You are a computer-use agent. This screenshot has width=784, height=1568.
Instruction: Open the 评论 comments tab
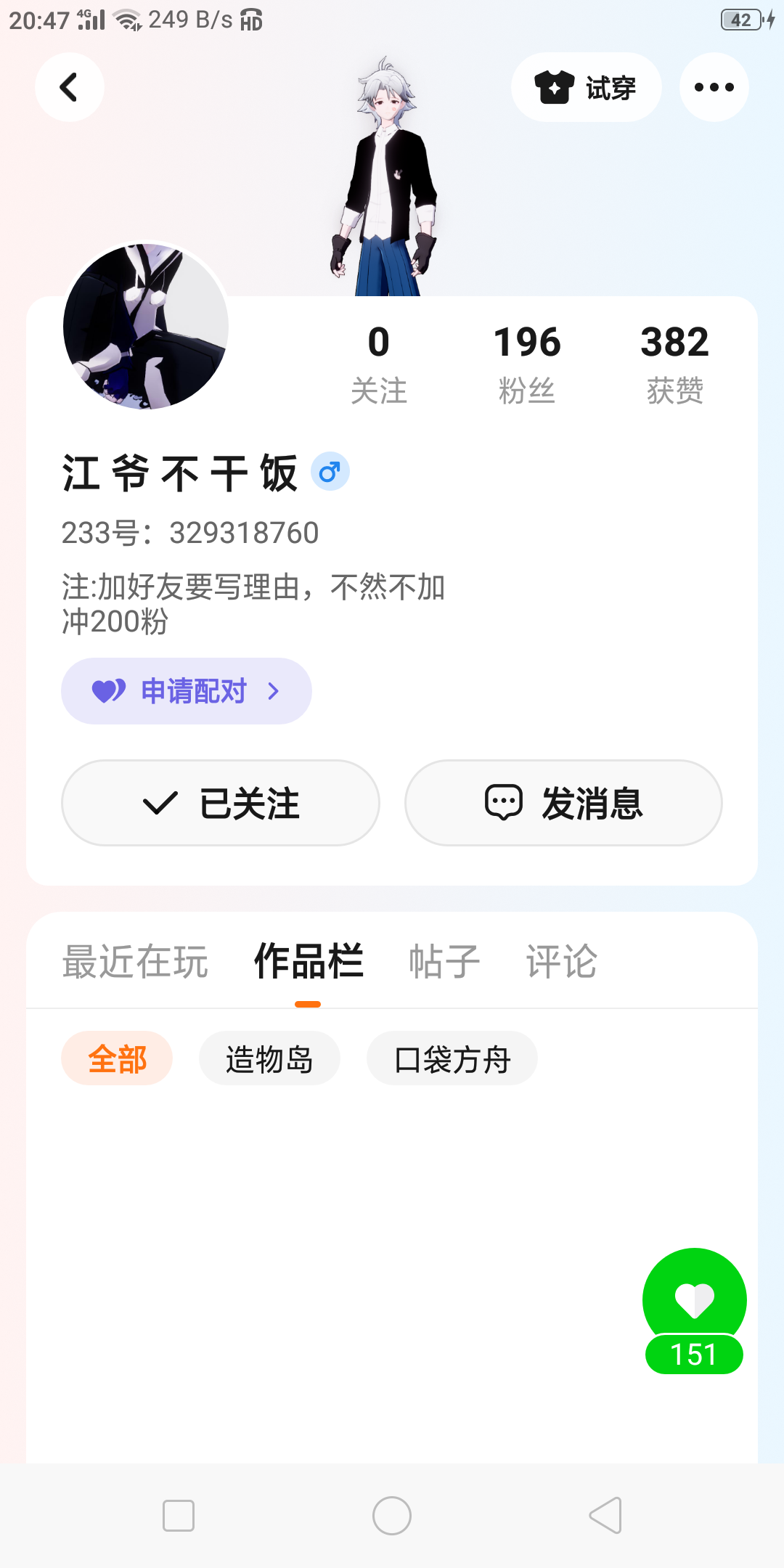coord(561,962)
